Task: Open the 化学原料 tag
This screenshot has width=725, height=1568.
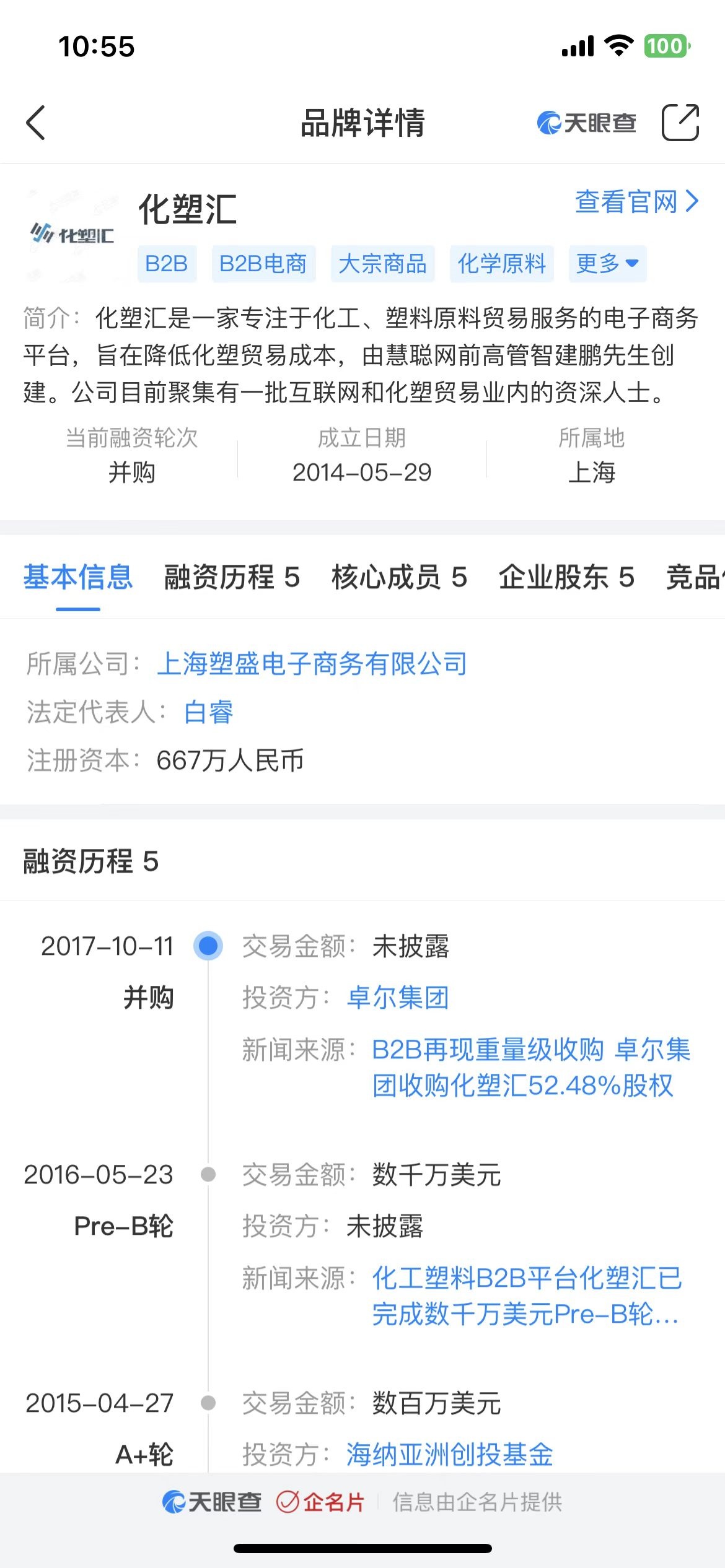Action: (501, 264)
